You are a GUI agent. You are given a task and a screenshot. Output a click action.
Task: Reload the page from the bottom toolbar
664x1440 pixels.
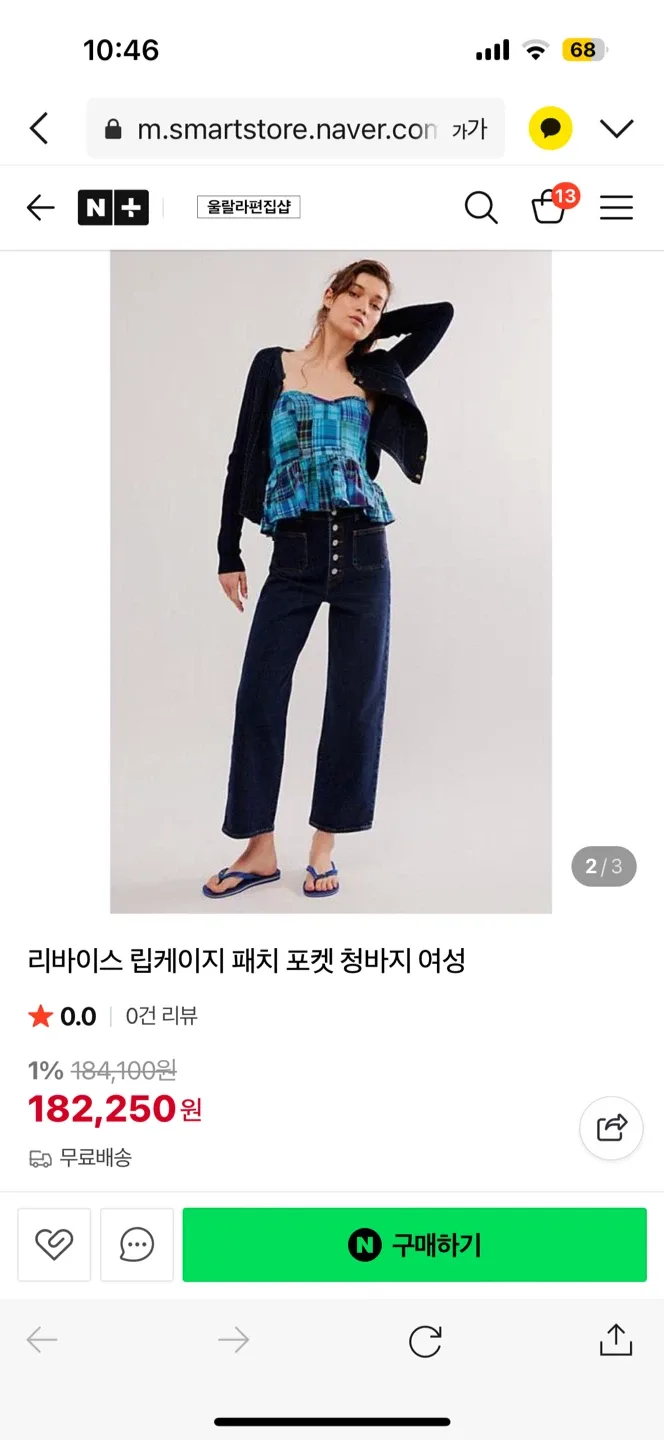coord(425,1341)
